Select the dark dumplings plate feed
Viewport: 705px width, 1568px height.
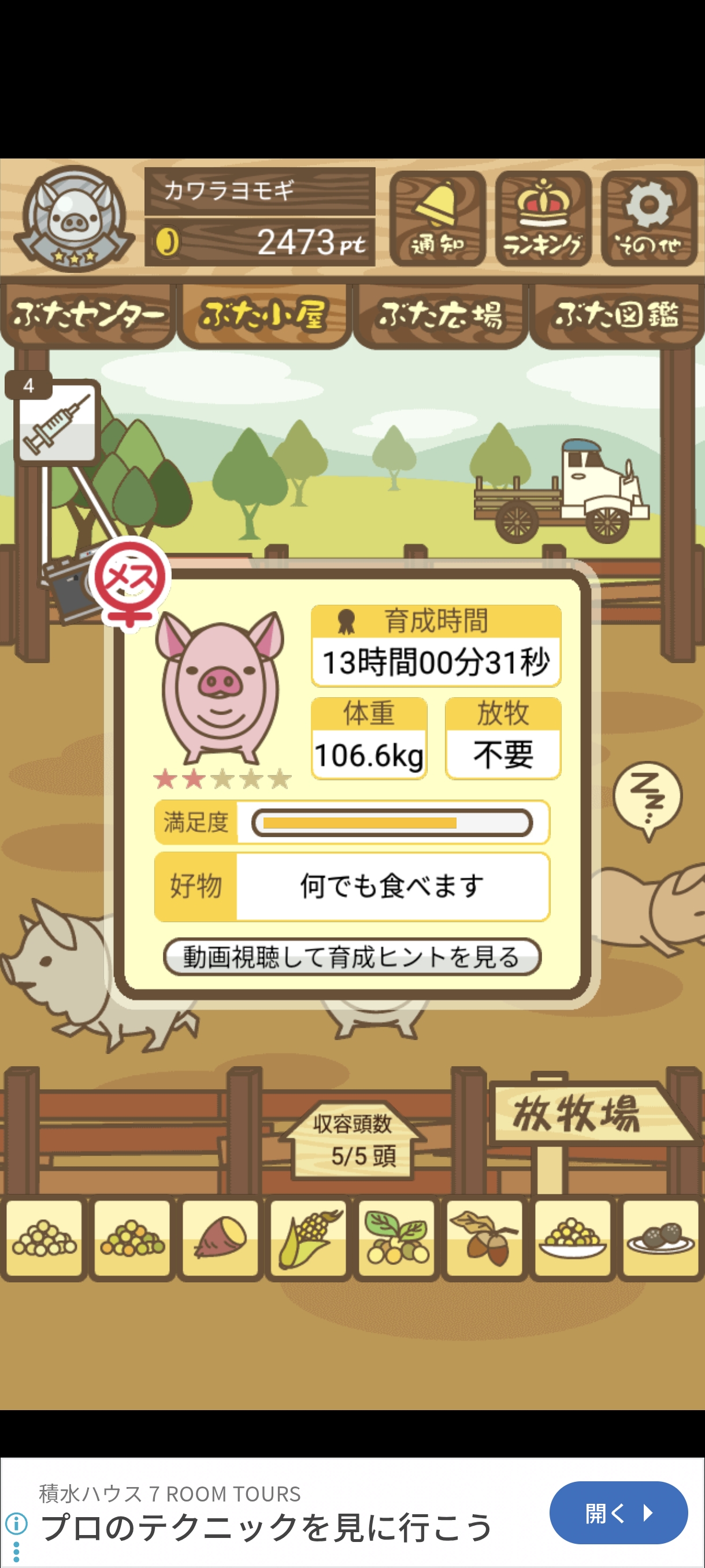pos(660,1237)
